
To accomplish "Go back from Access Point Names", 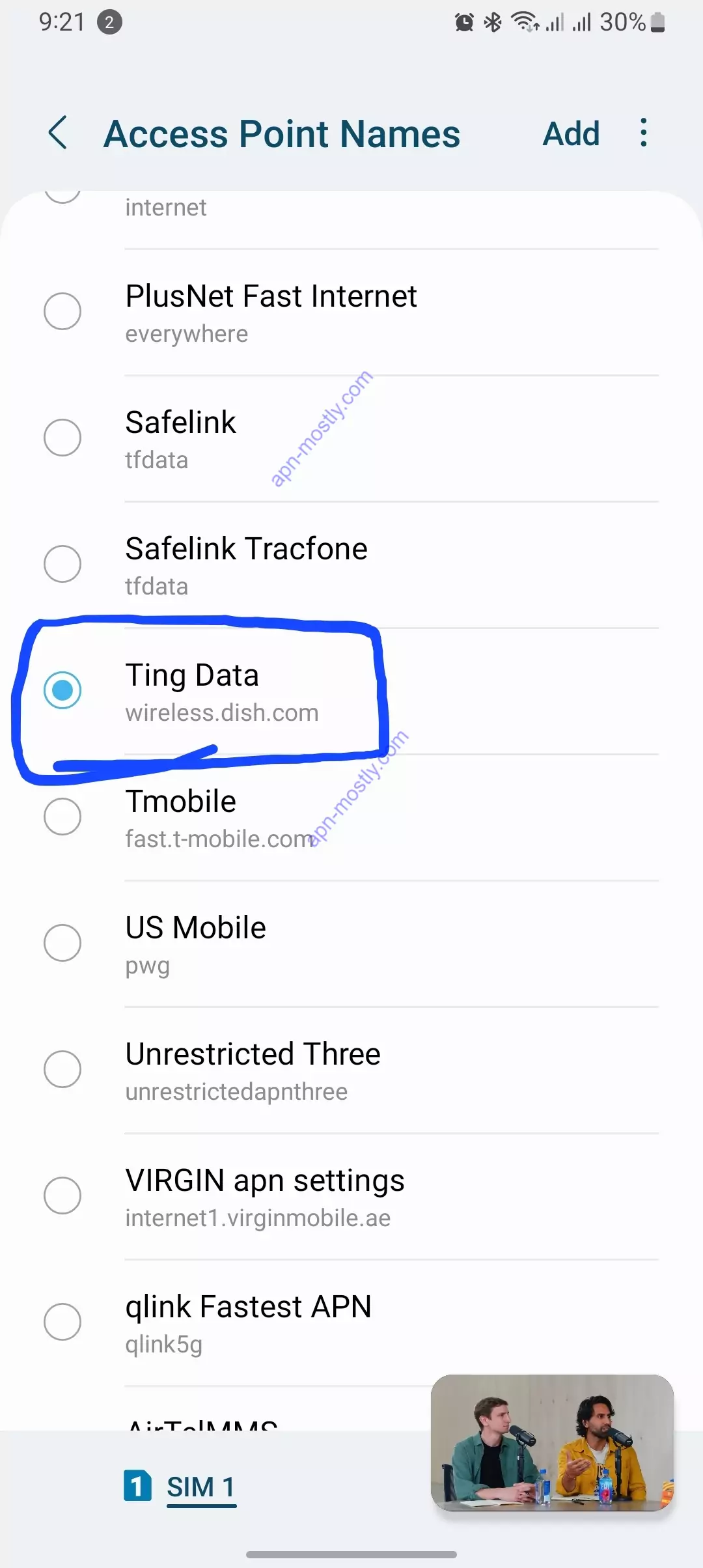I will 58,133.
